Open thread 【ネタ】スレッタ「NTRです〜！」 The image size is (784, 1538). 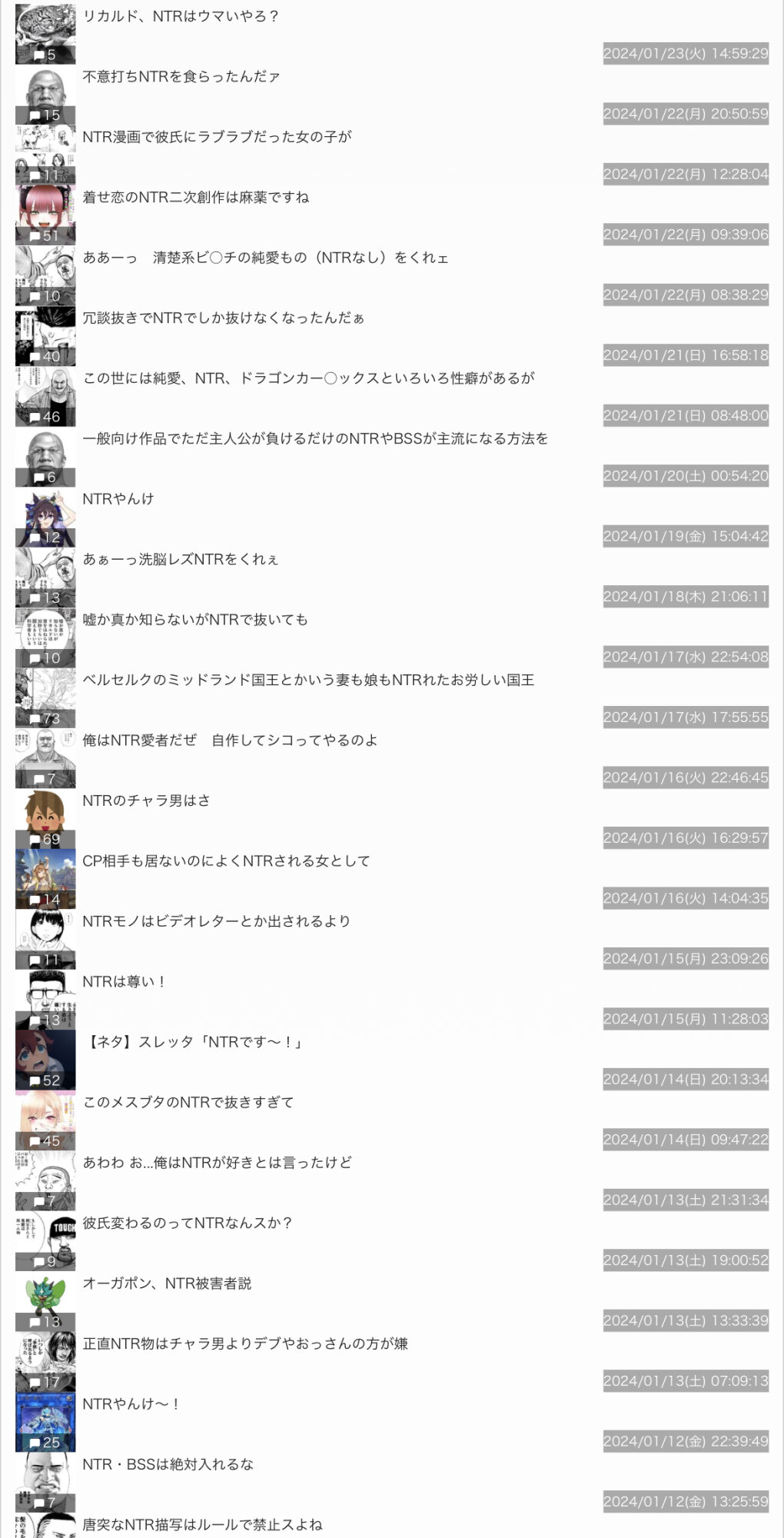194,1042
